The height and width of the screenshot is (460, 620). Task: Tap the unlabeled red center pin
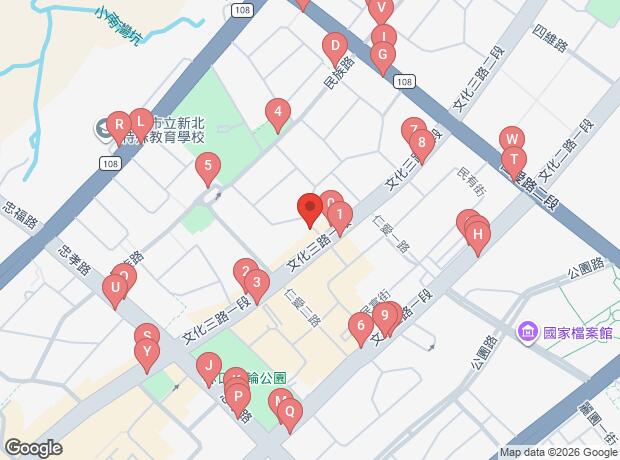click(309, 208)
